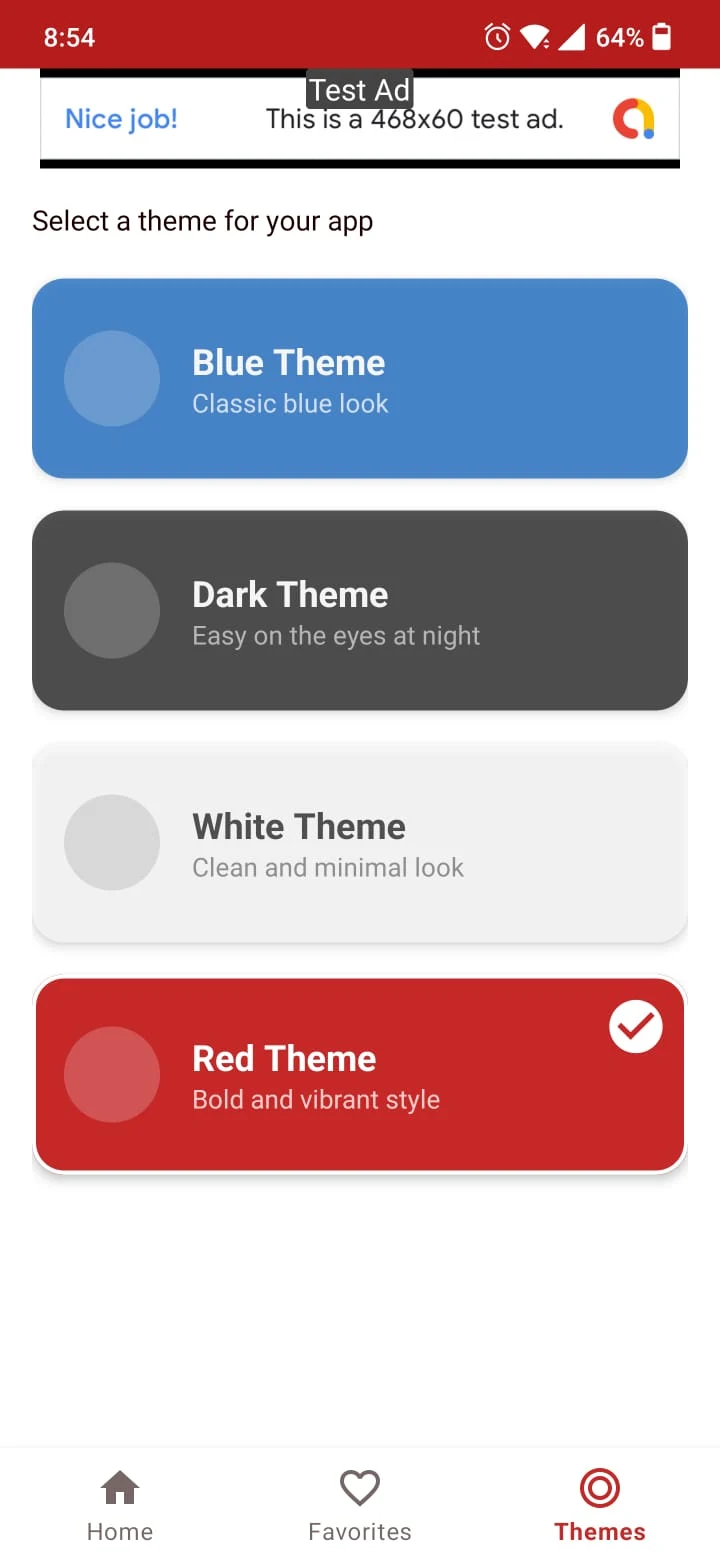Apply the White Theme
This screenshot has height=1560, width=720.
[360, 842]
